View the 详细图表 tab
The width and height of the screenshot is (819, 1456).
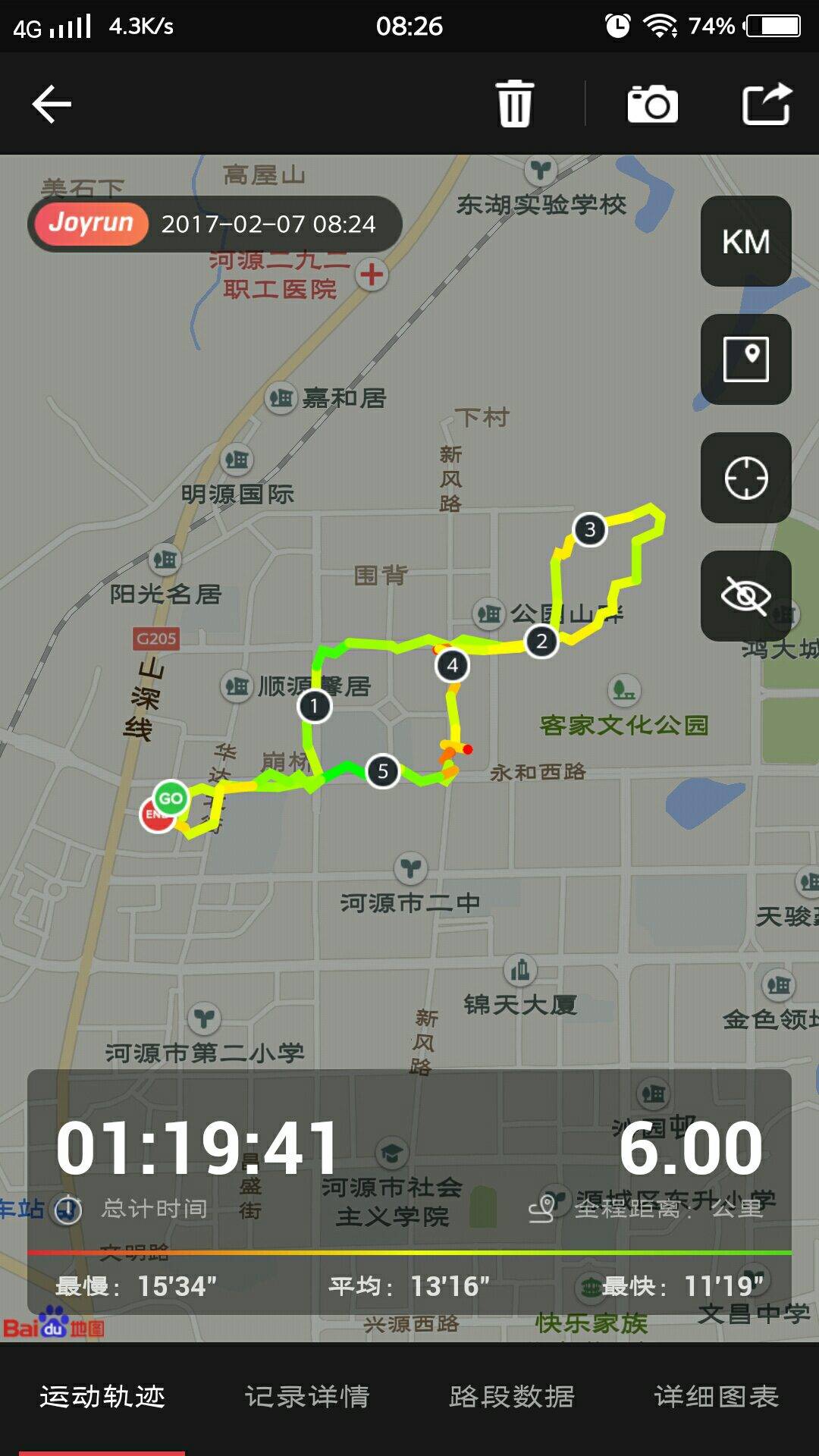pyautogui.click(x=717, y=1396)
